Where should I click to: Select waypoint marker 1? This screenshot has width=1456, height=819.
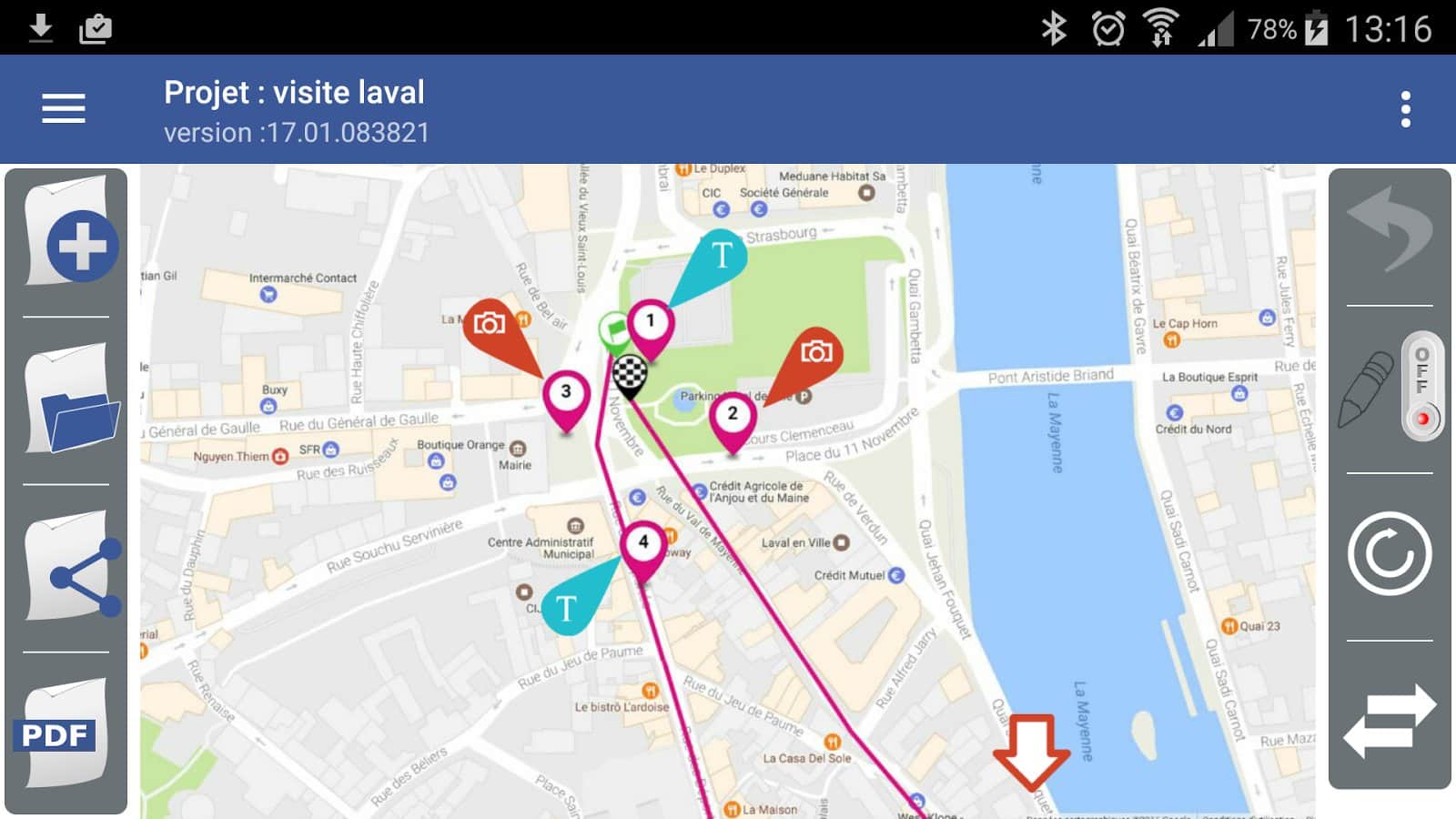[x=650, y=322]
